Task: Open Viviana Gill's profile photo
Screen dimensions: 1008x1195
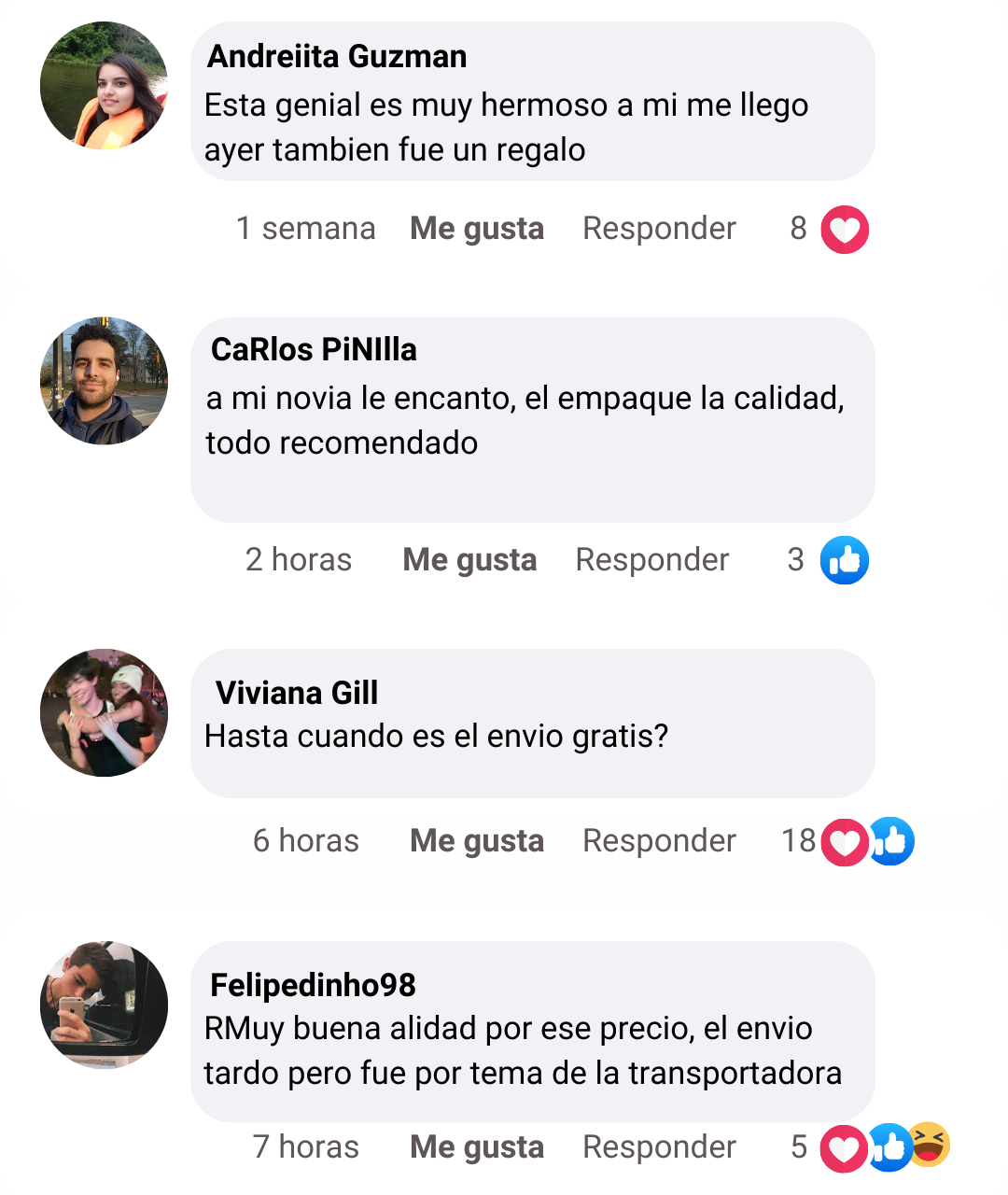Action: (104, 712)
